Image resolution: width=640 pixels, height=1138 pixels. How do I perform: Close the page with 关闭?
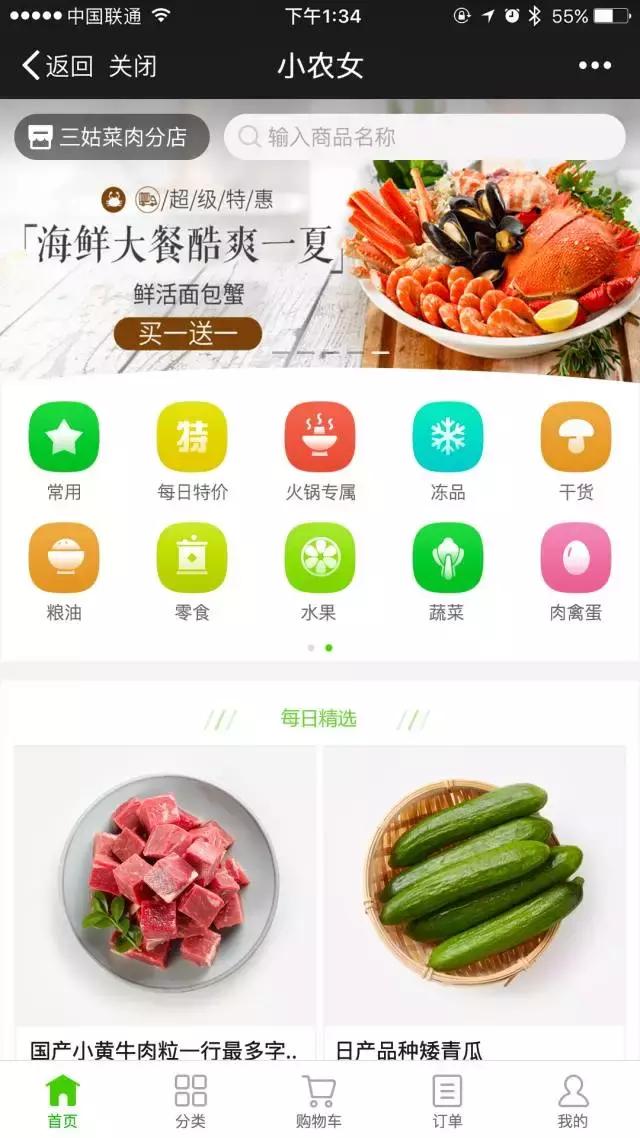tap(133, 67)
